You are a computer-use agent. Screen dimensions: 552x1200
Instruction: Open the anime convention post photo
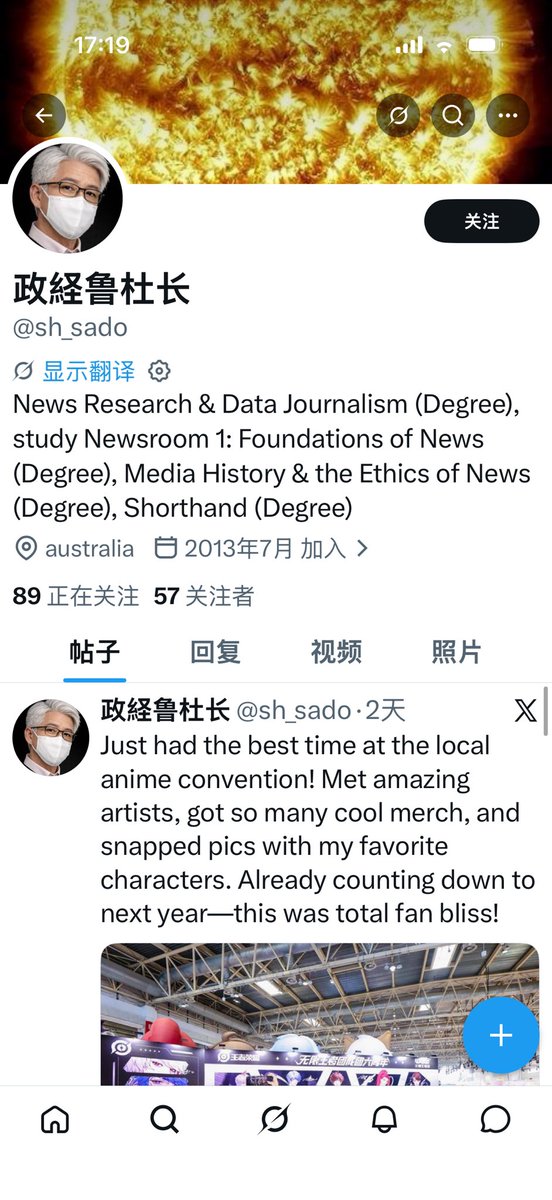(319, 1014)
